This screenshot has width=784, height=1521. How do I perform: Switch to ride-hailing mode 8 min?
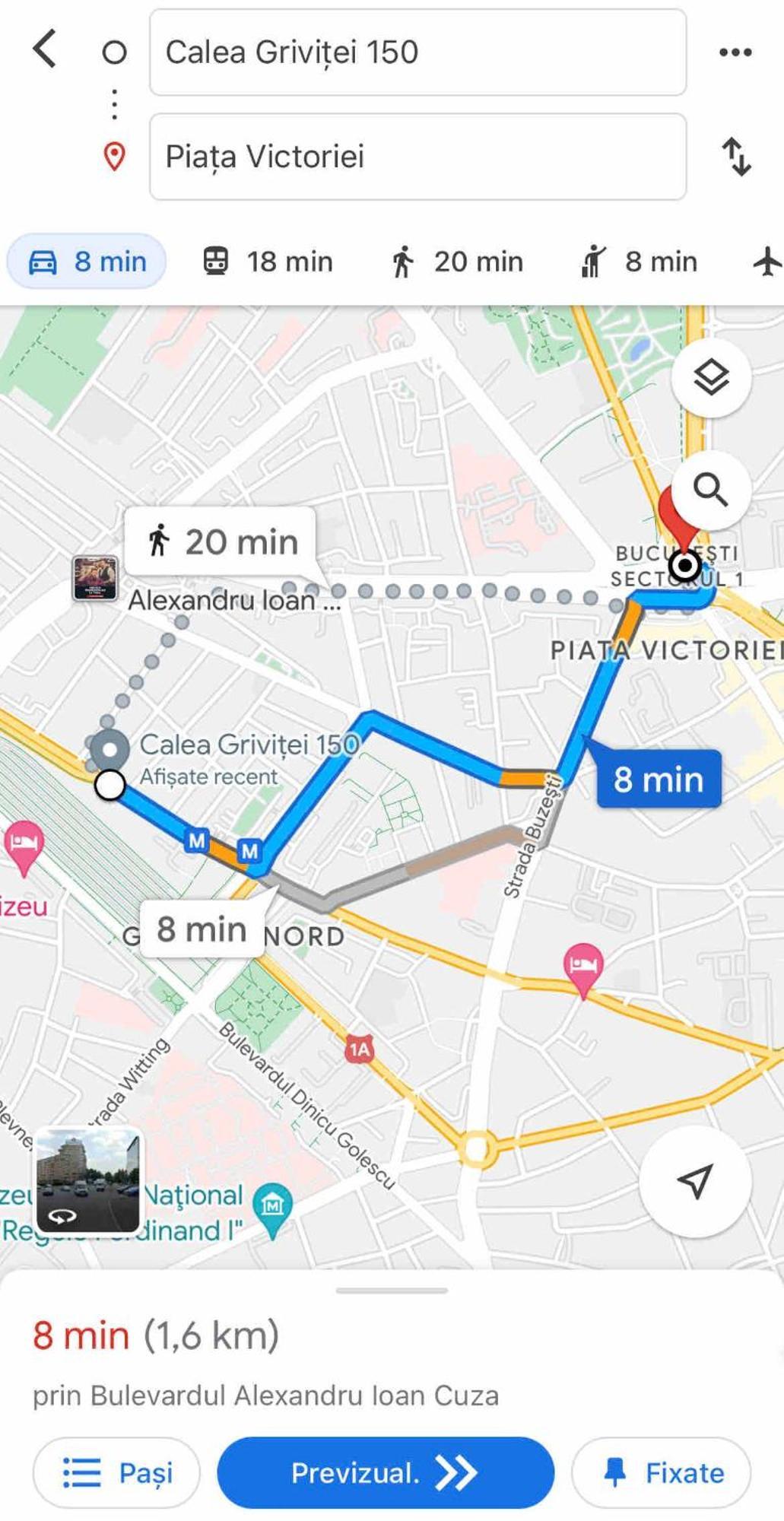tap(639, 262)
